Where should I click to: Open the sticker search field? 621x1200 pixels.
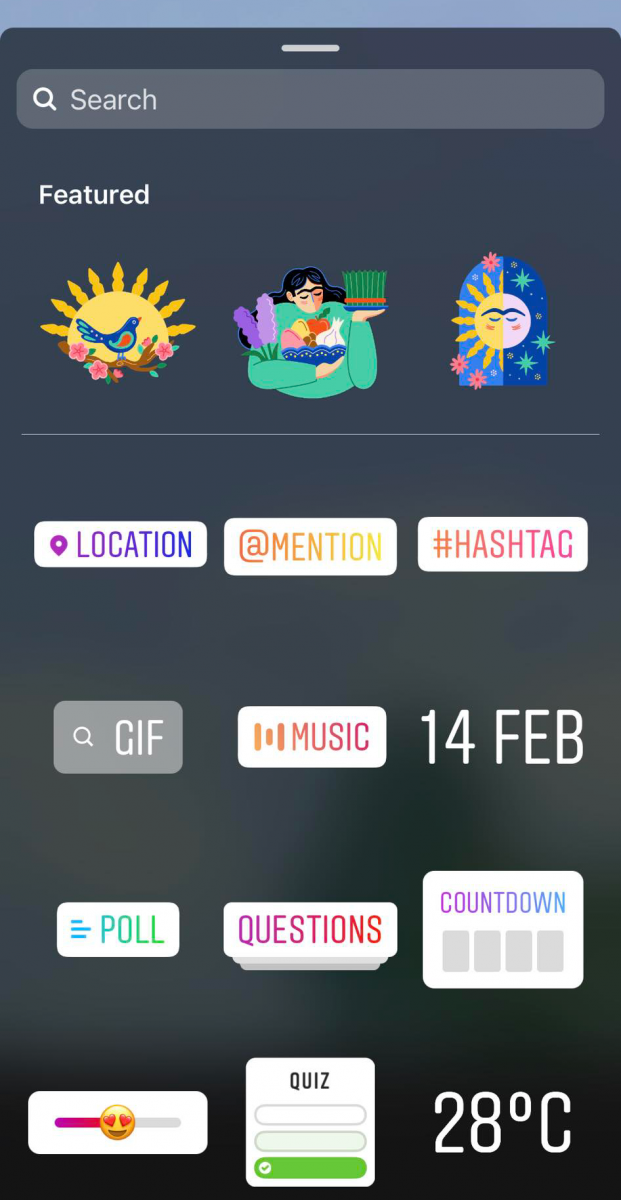click(310, 99)
